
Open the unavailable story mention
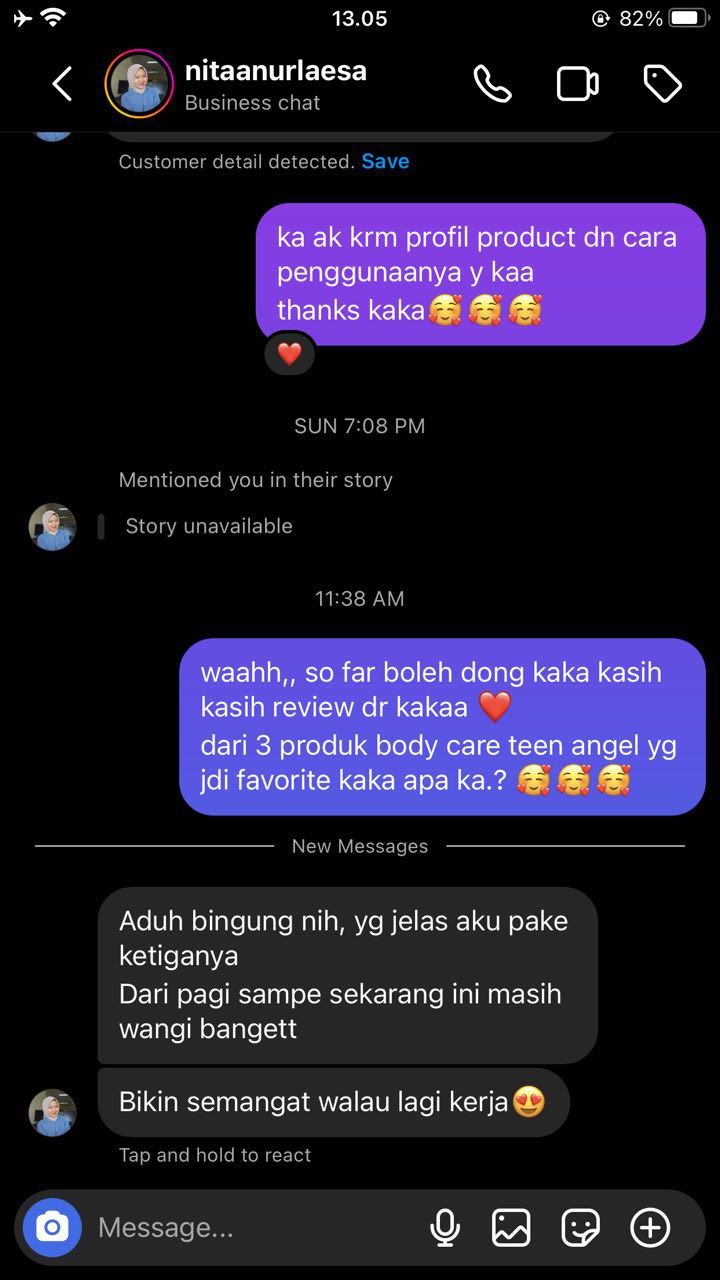208,526
